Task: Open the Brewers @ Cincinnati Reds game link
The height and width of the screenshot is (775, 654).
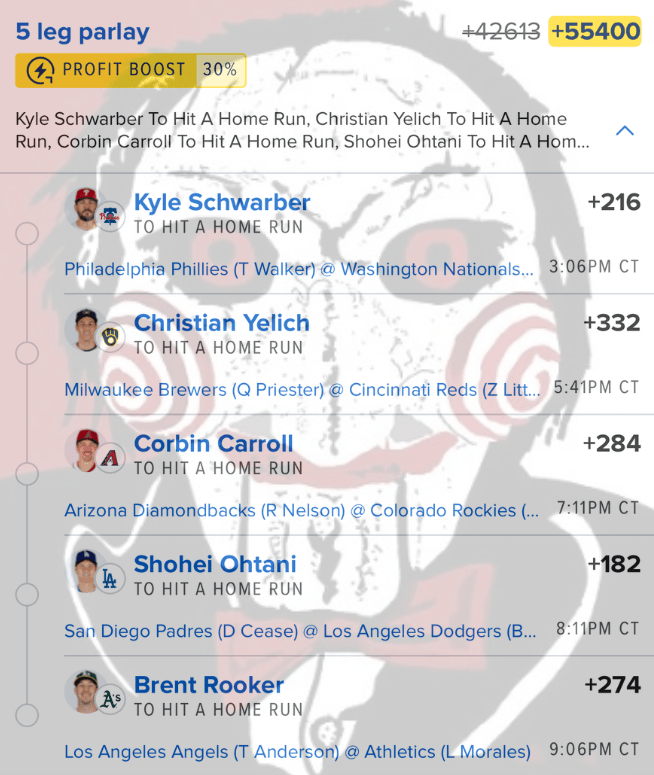Action: pyautogui.click(x=302, y=390)
